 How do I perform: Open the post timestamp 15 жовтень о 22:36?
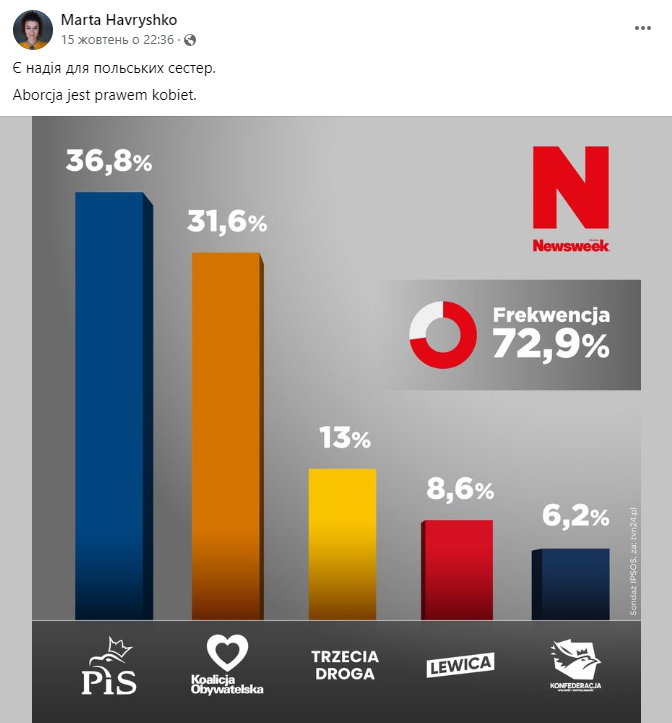pyautogui.click(x=117, y=40)
